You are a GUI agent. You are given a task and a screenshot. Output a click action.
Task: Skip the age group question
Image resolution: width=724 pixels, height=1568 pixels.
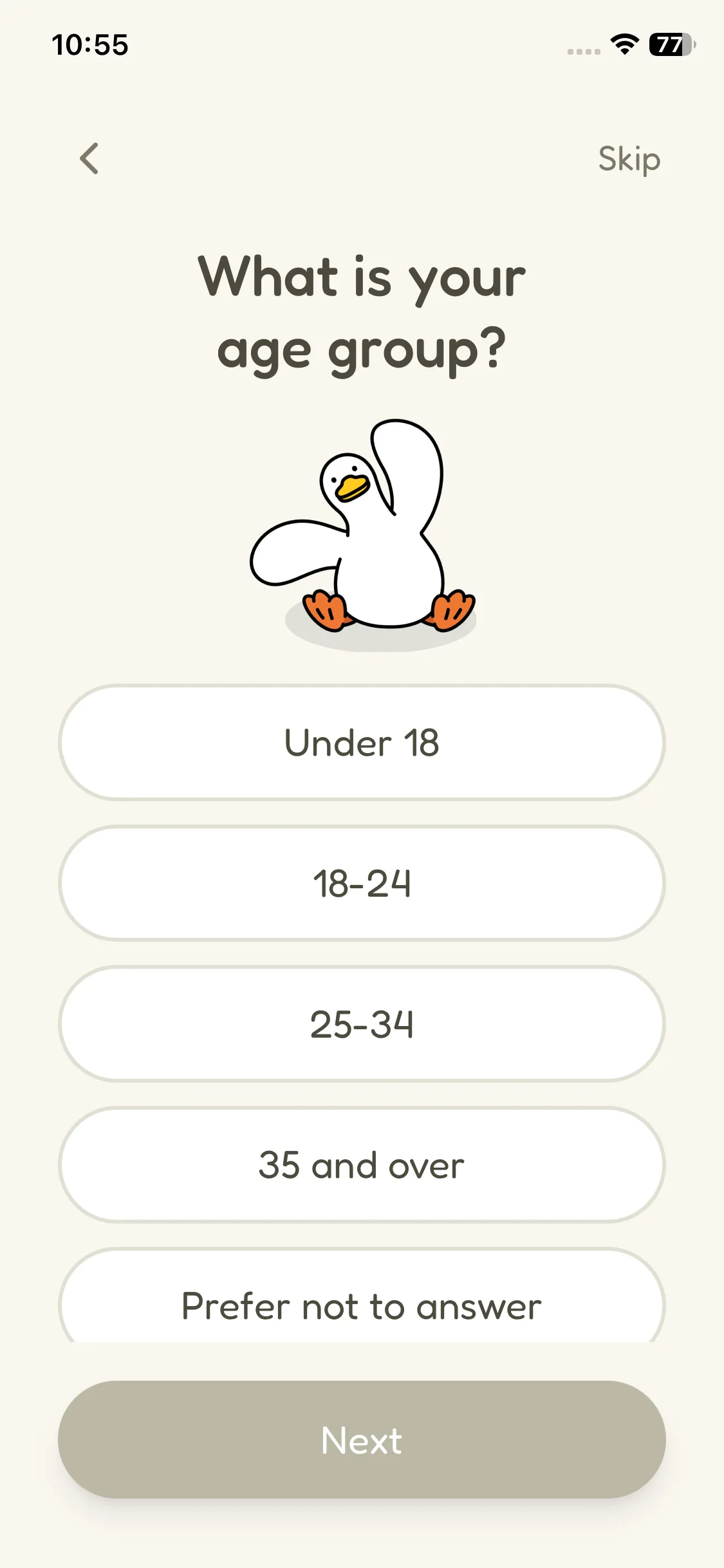pyautogui.click(x=629, y=159)
